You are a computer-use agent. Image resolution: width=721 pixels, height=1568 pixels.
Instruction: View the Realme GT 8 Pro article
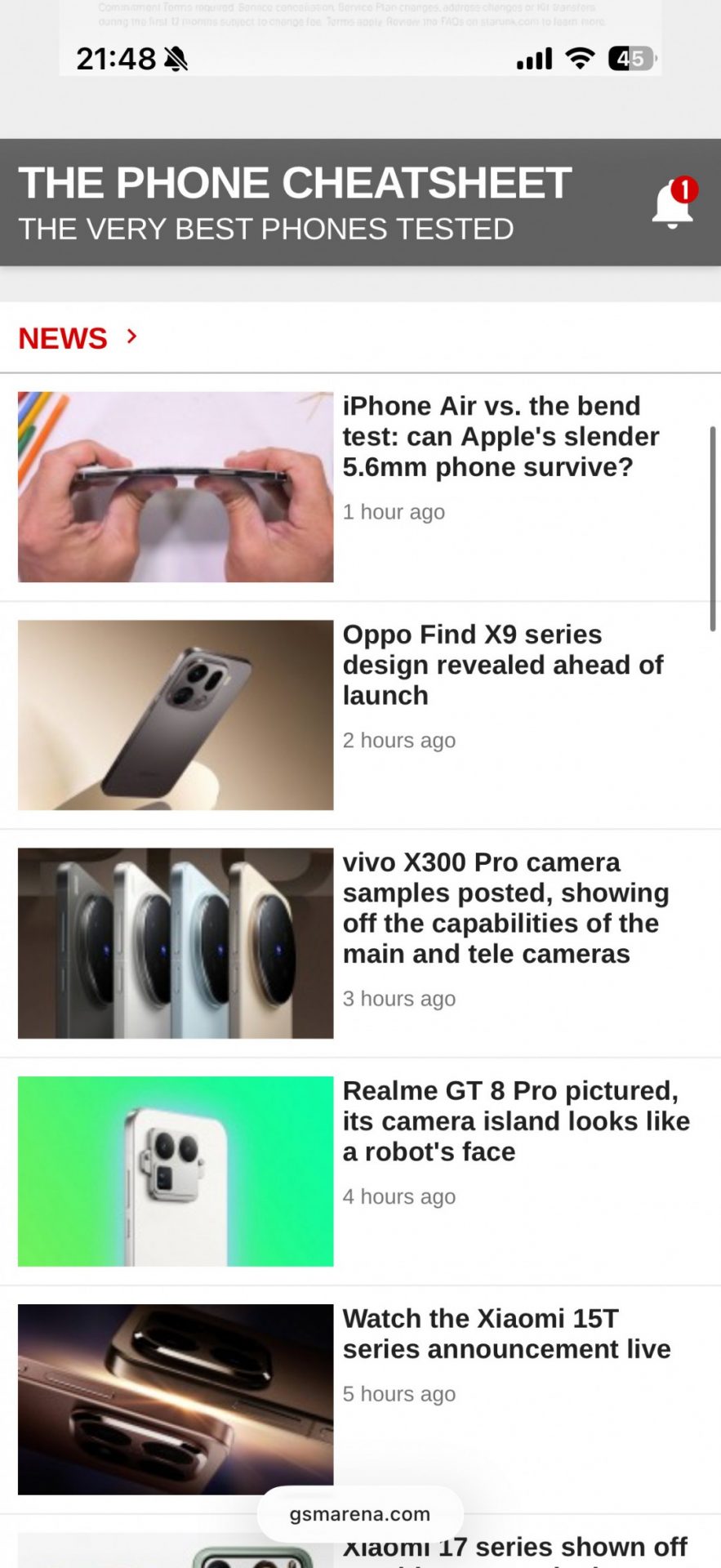point(515,1120)
